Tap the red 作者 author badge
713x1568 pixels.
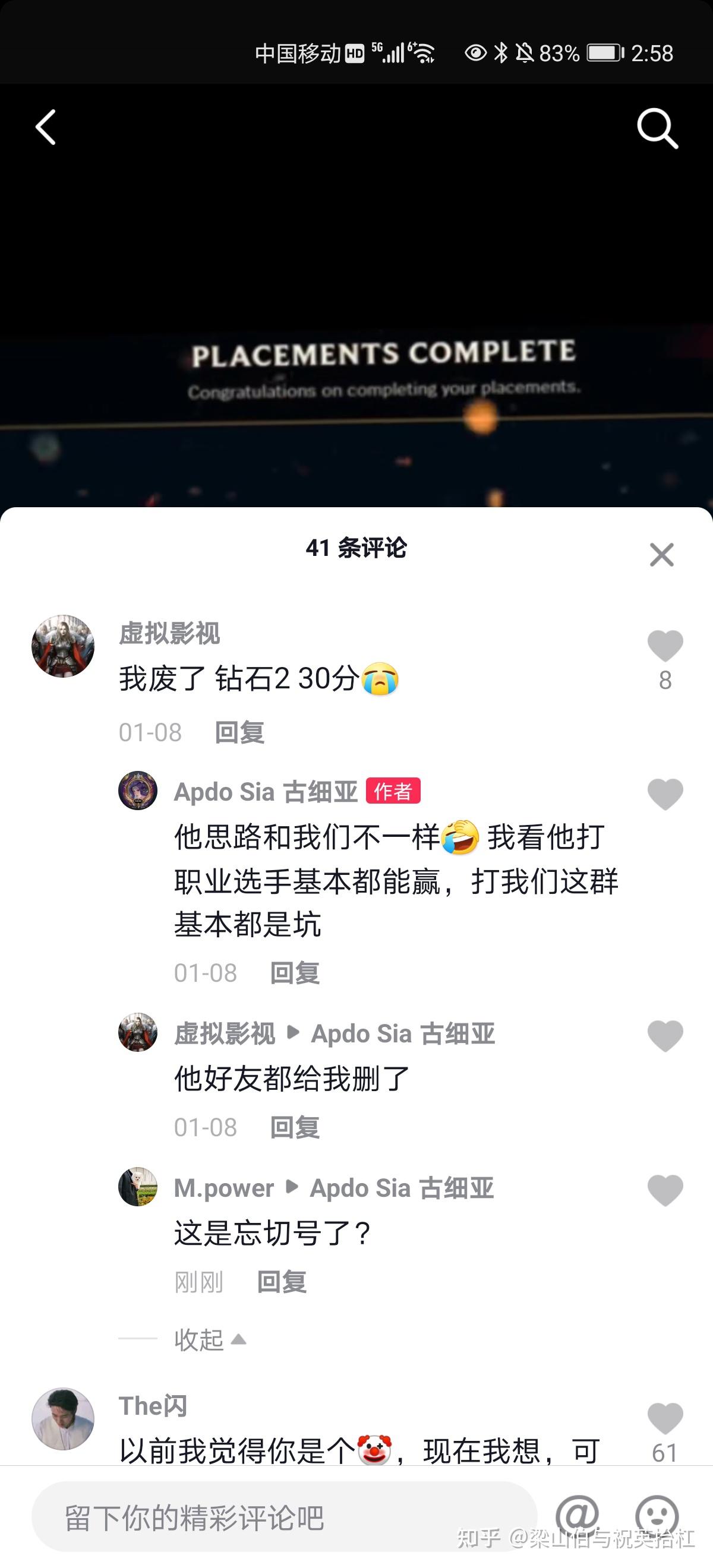click(x=395, y=791)
